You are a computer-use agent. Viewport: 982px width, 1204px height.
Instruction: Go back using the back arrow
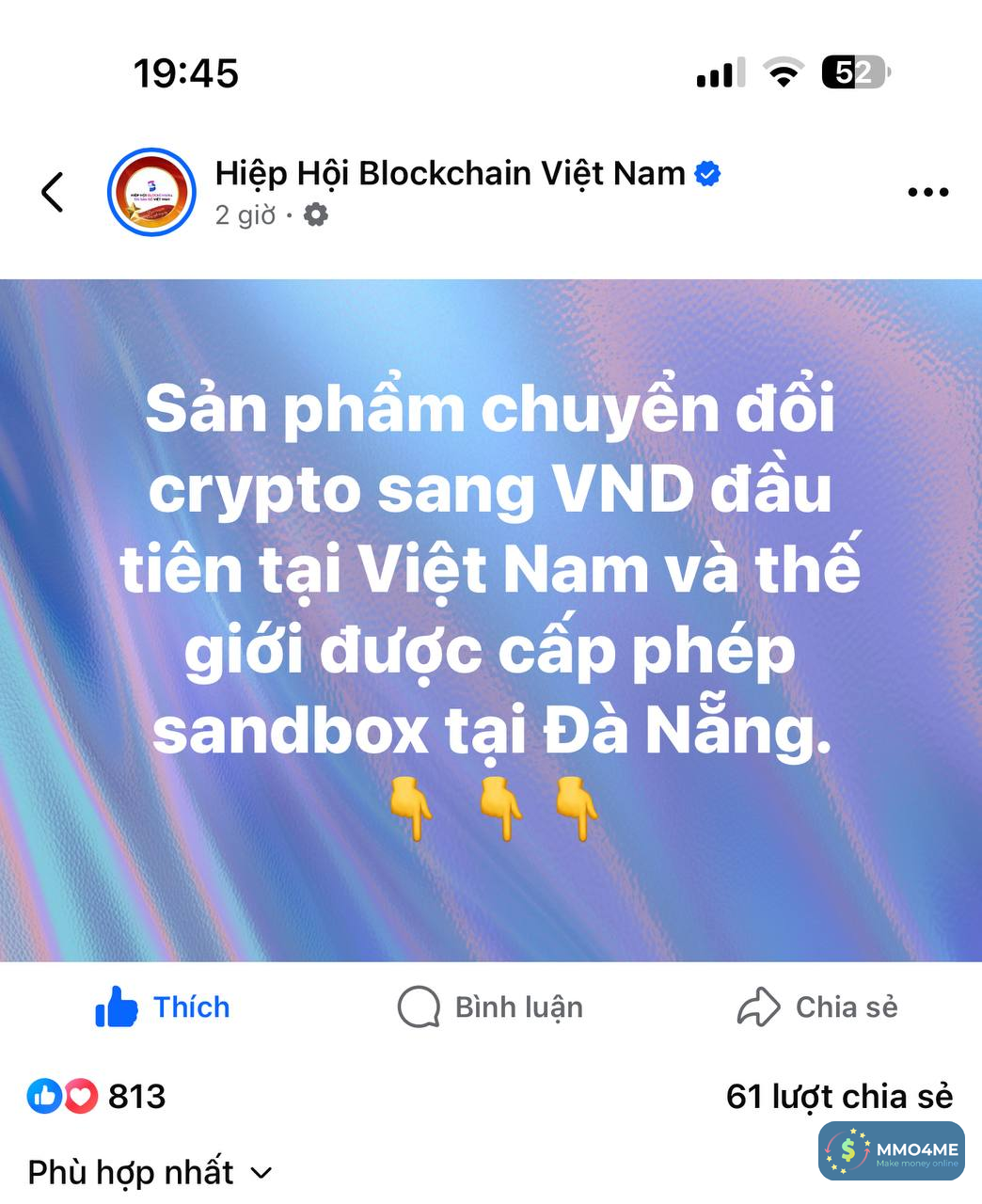click(x=54, y=192)
